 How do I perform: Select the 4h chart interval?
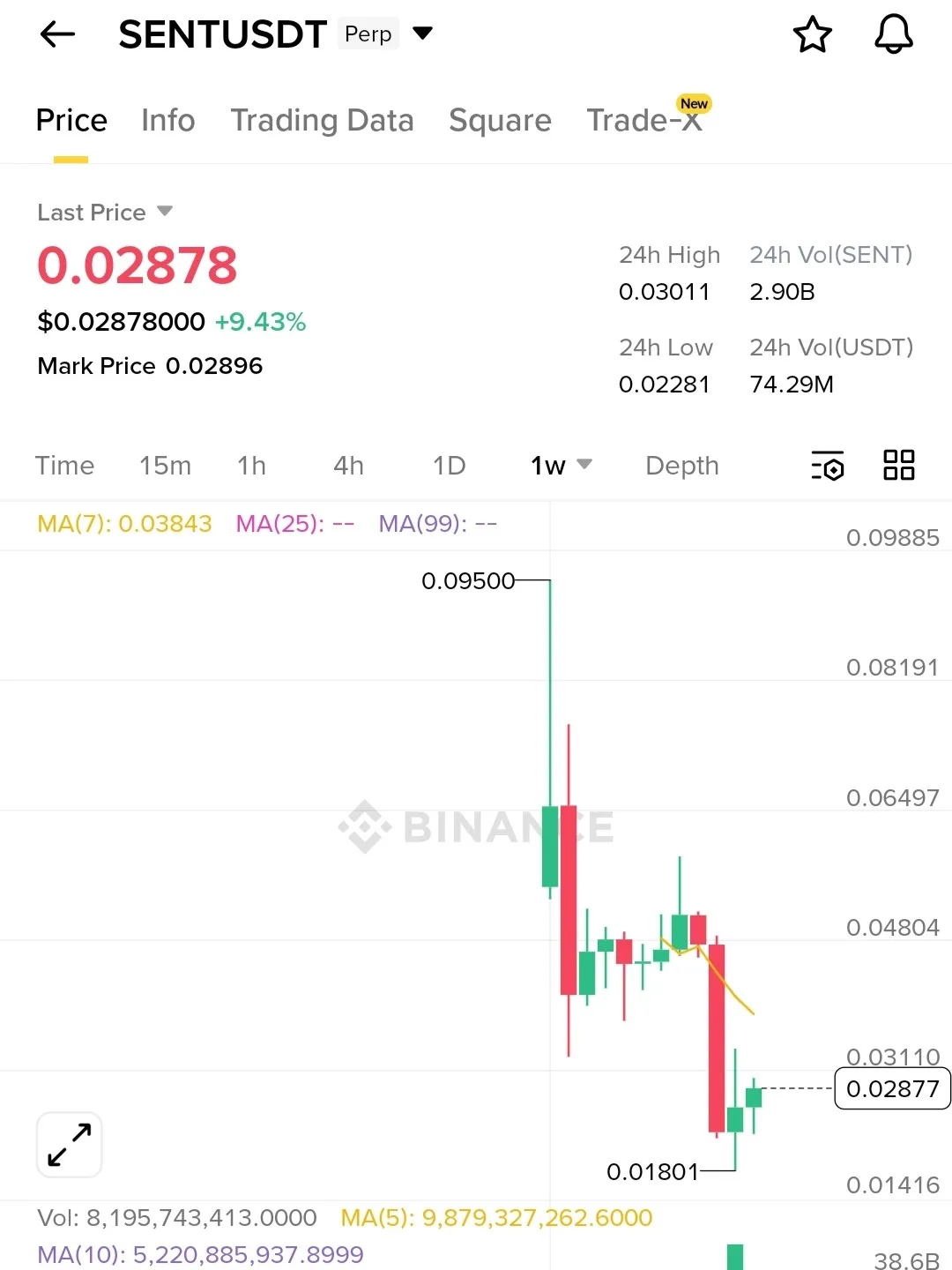[x=348, y=466]
